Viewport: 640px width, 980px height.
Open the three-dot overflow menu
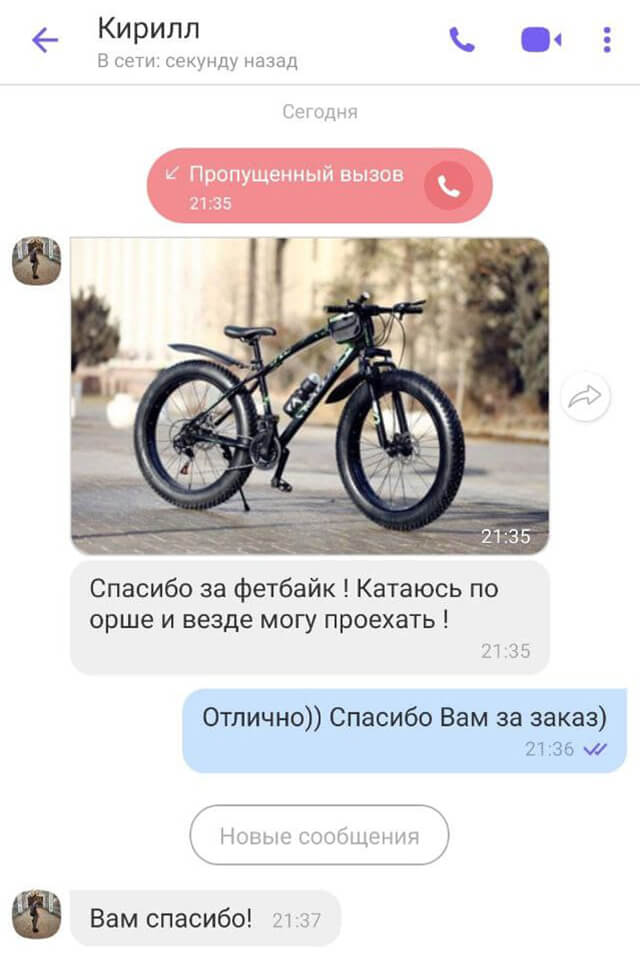click(606, 40)
